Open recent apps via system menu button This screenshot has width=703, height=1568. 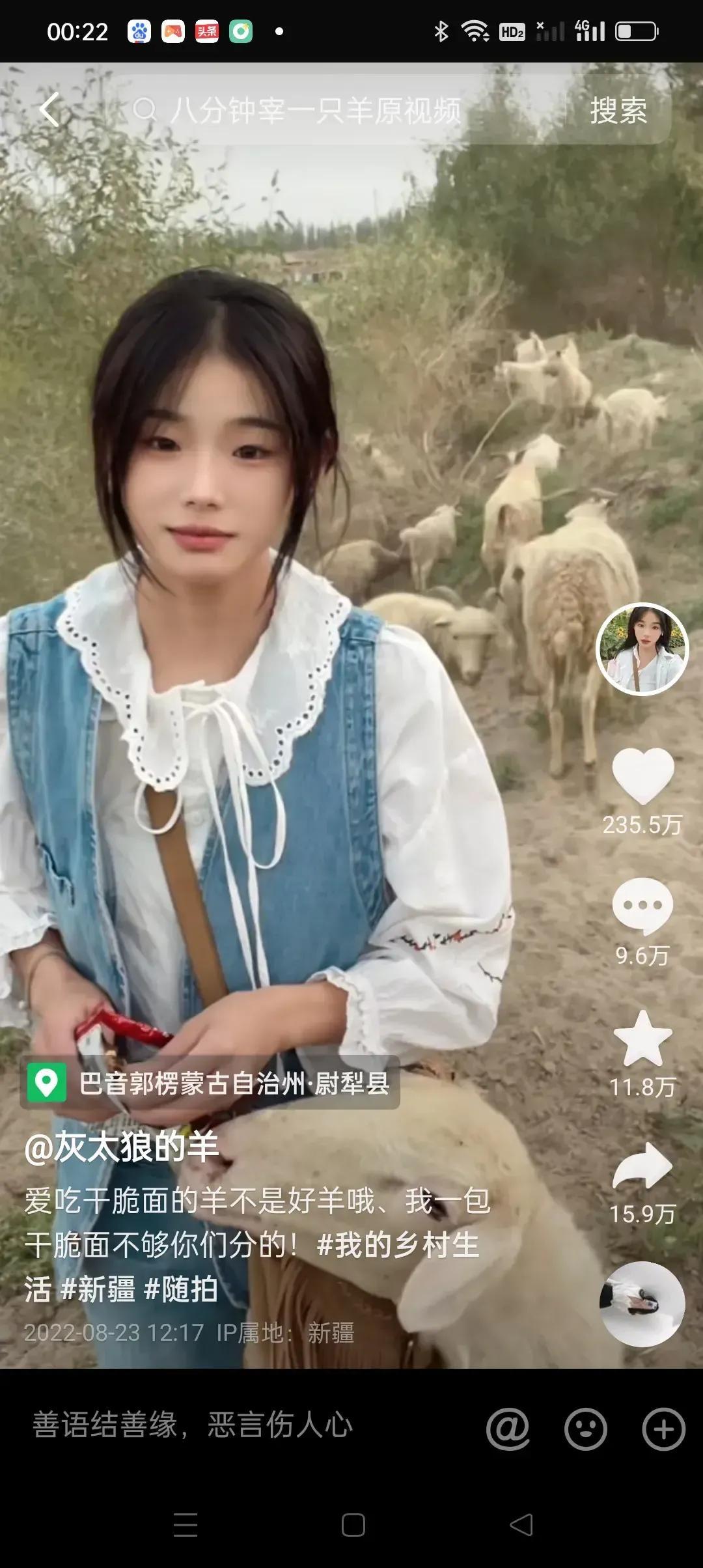click(x=186, y=1525)
